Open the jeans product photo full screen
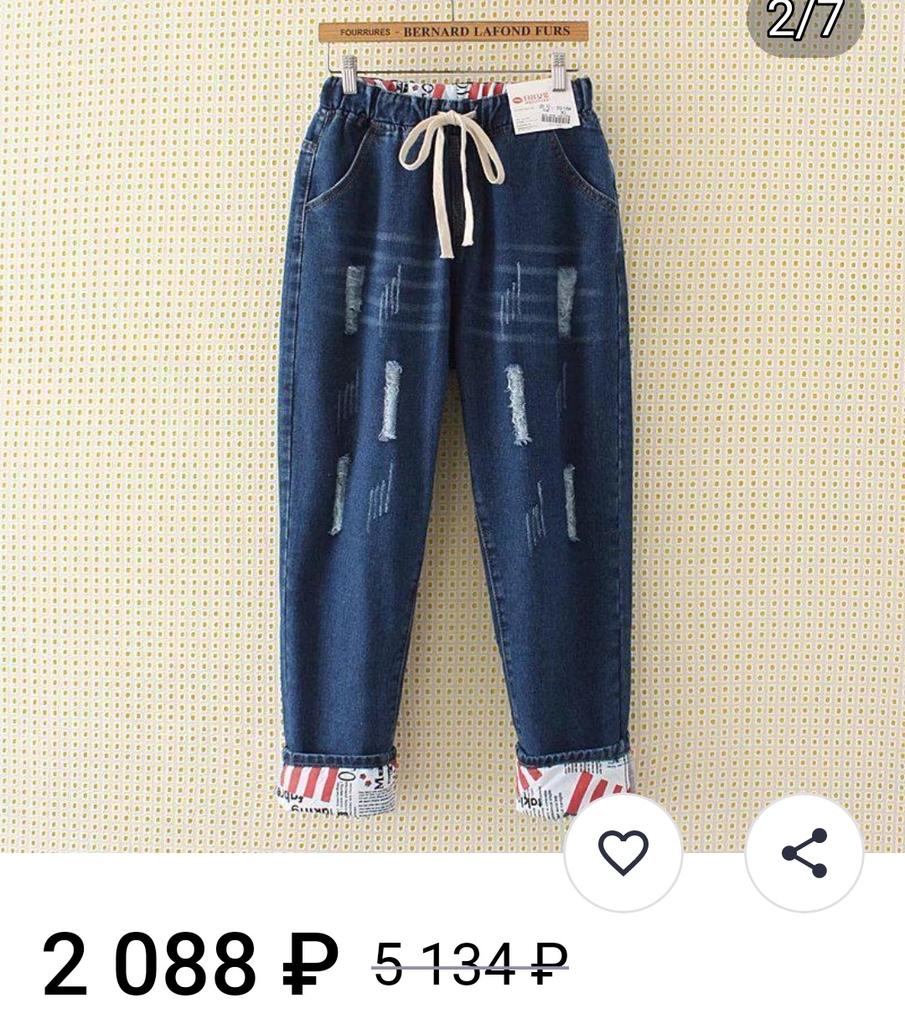The image size is (905, 1024). click(x=452, y=430)
